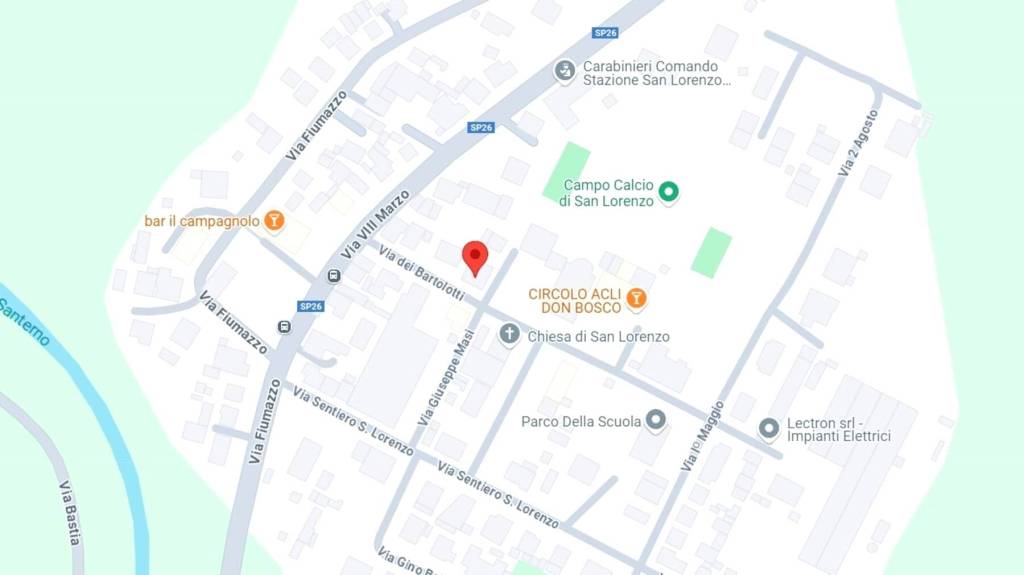Open Carabinieri Comando Stazione San Lorenzo marker

point(565,71)
